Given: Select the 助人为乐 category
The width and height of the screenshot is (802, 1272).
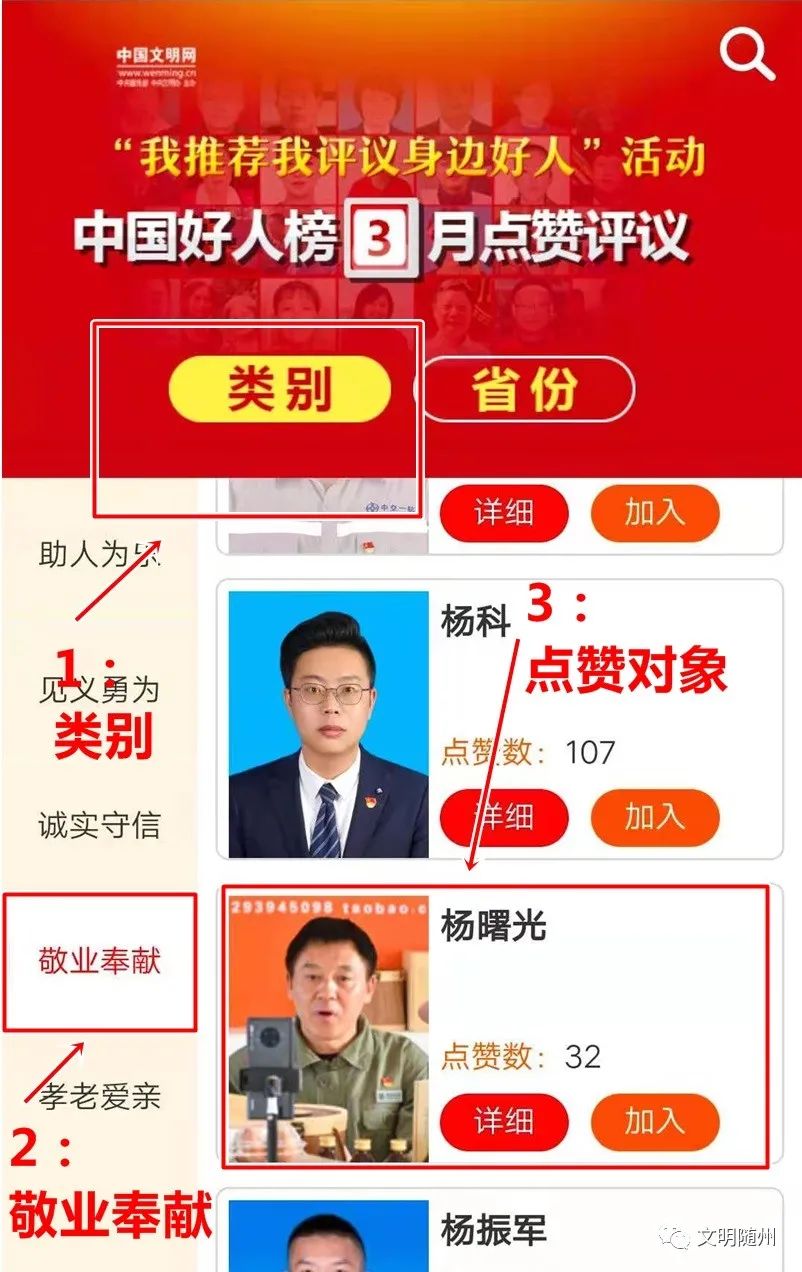Looking at the screenshot, I should (99, 553).
